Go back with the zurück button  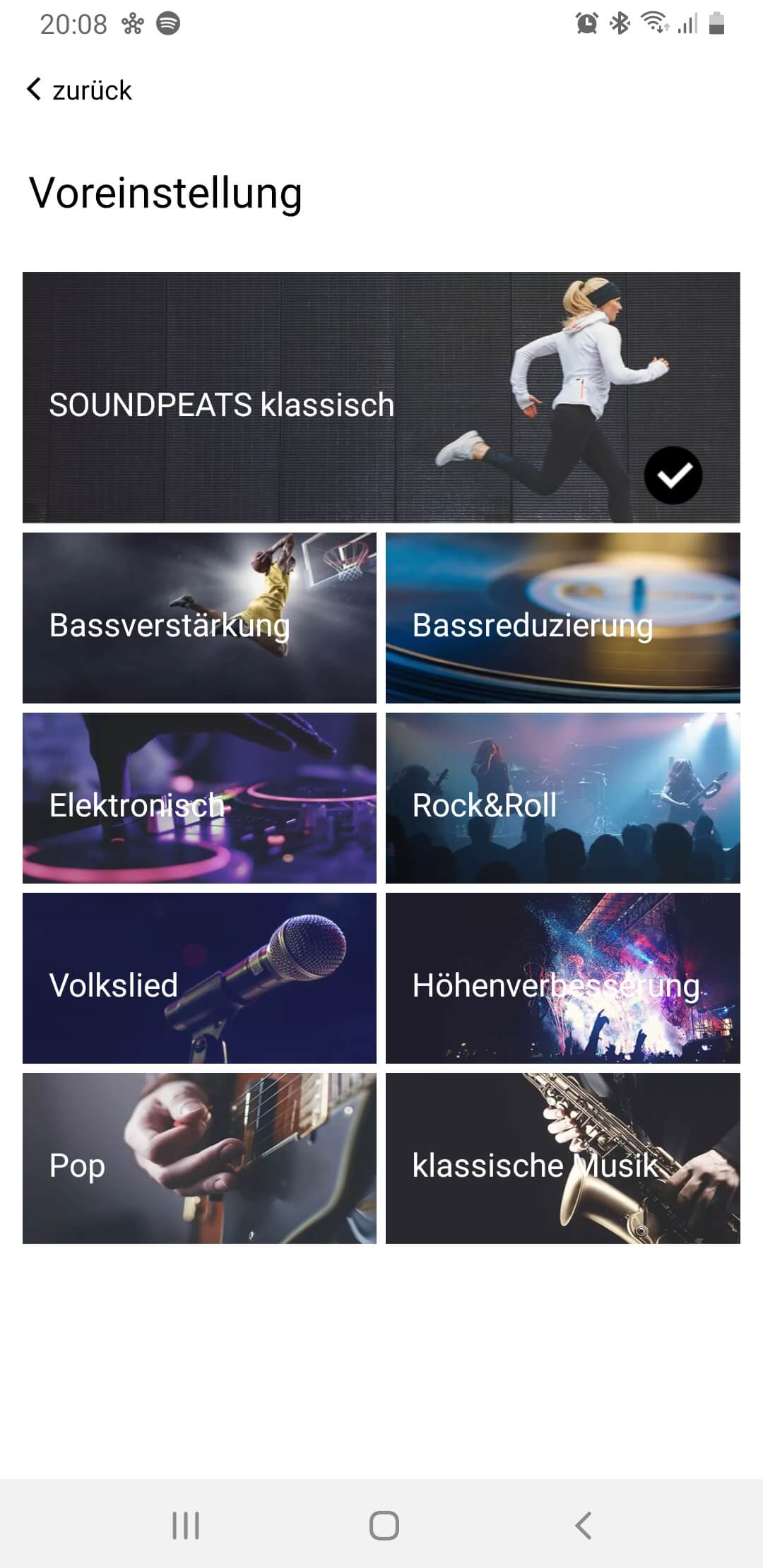click(79, 90)
